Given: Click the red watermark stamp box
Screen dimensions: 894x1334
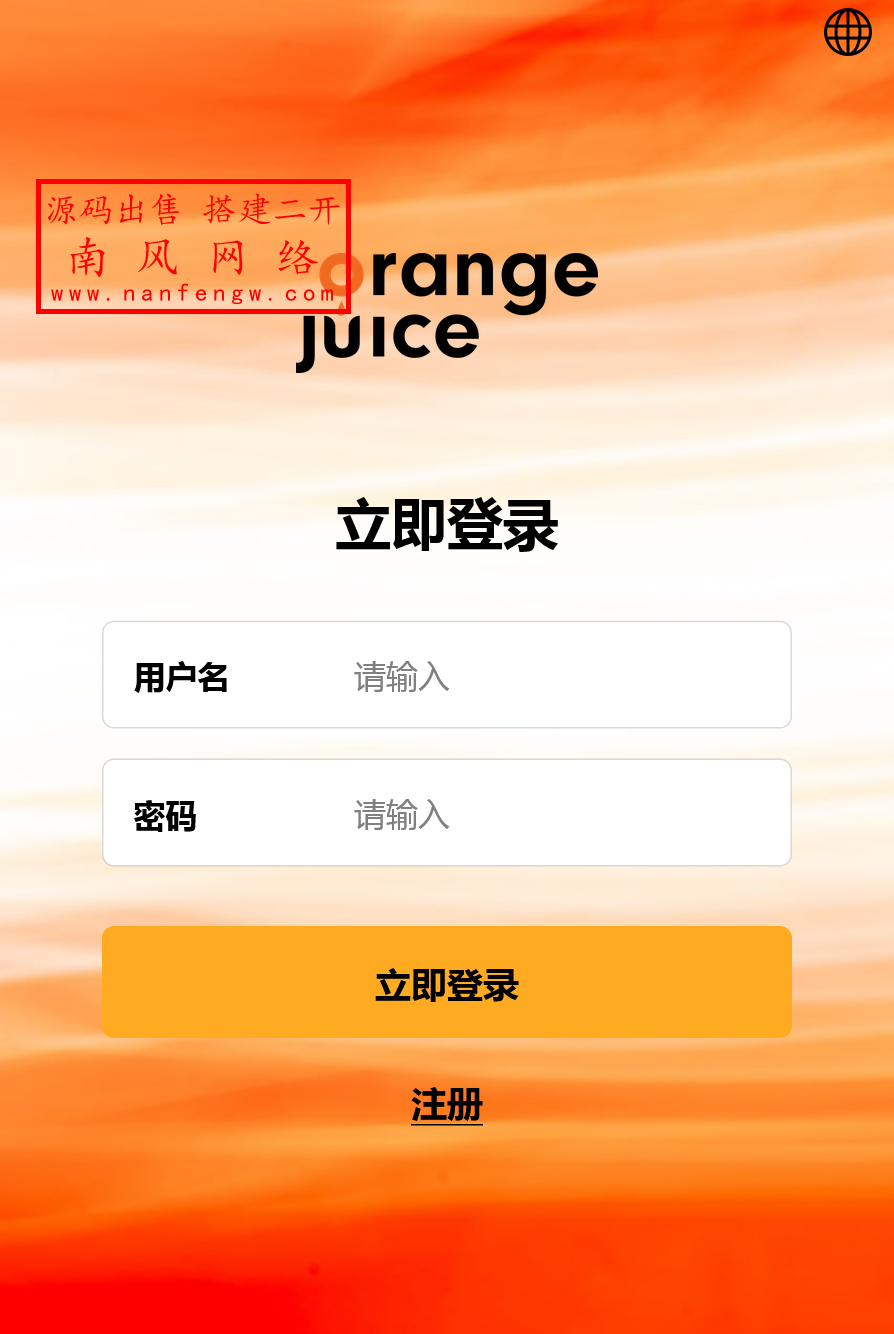Looking at the screenshot, I should point(192,245).
